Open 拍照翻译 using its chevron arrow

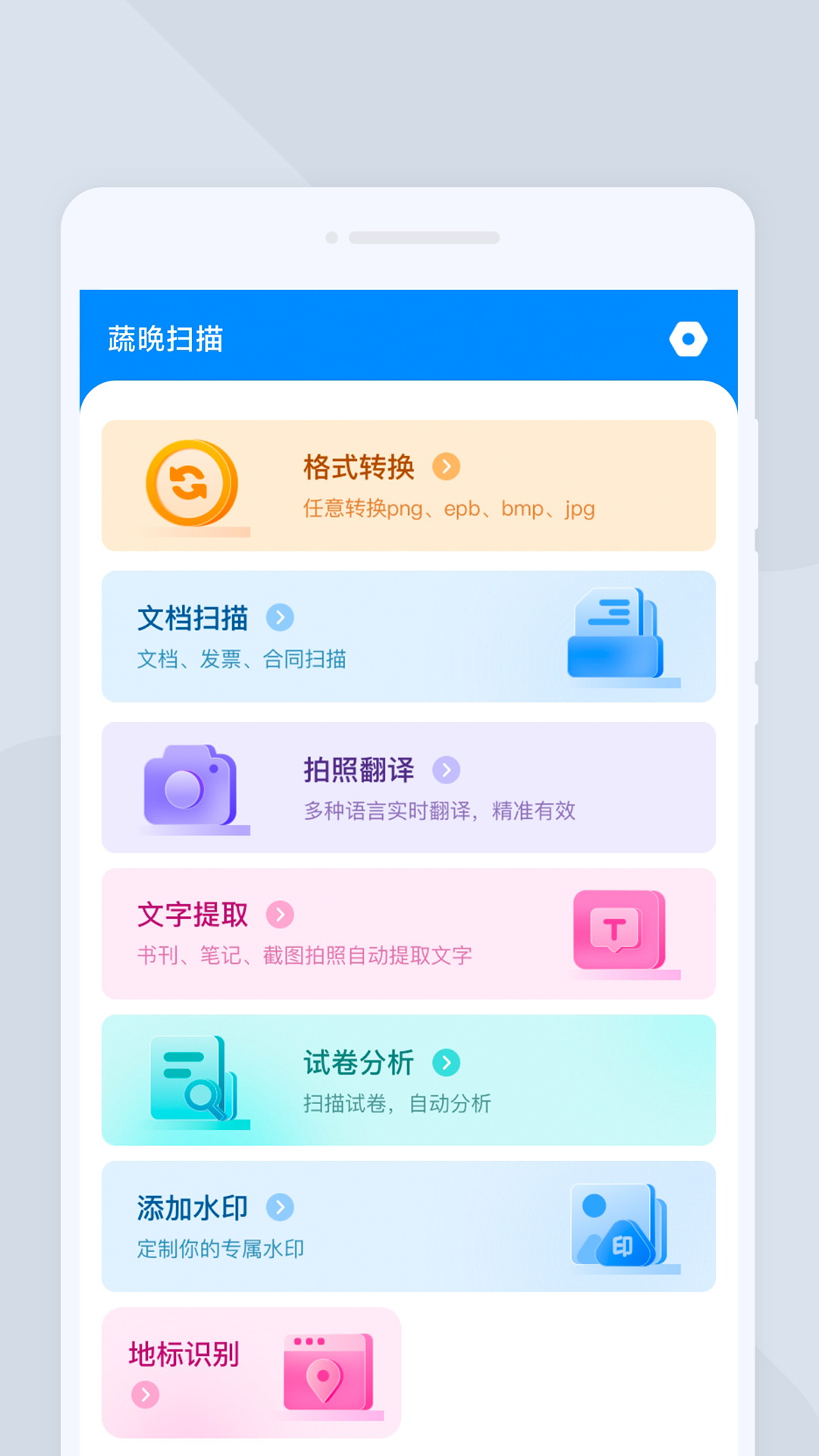tap(447, 770)
